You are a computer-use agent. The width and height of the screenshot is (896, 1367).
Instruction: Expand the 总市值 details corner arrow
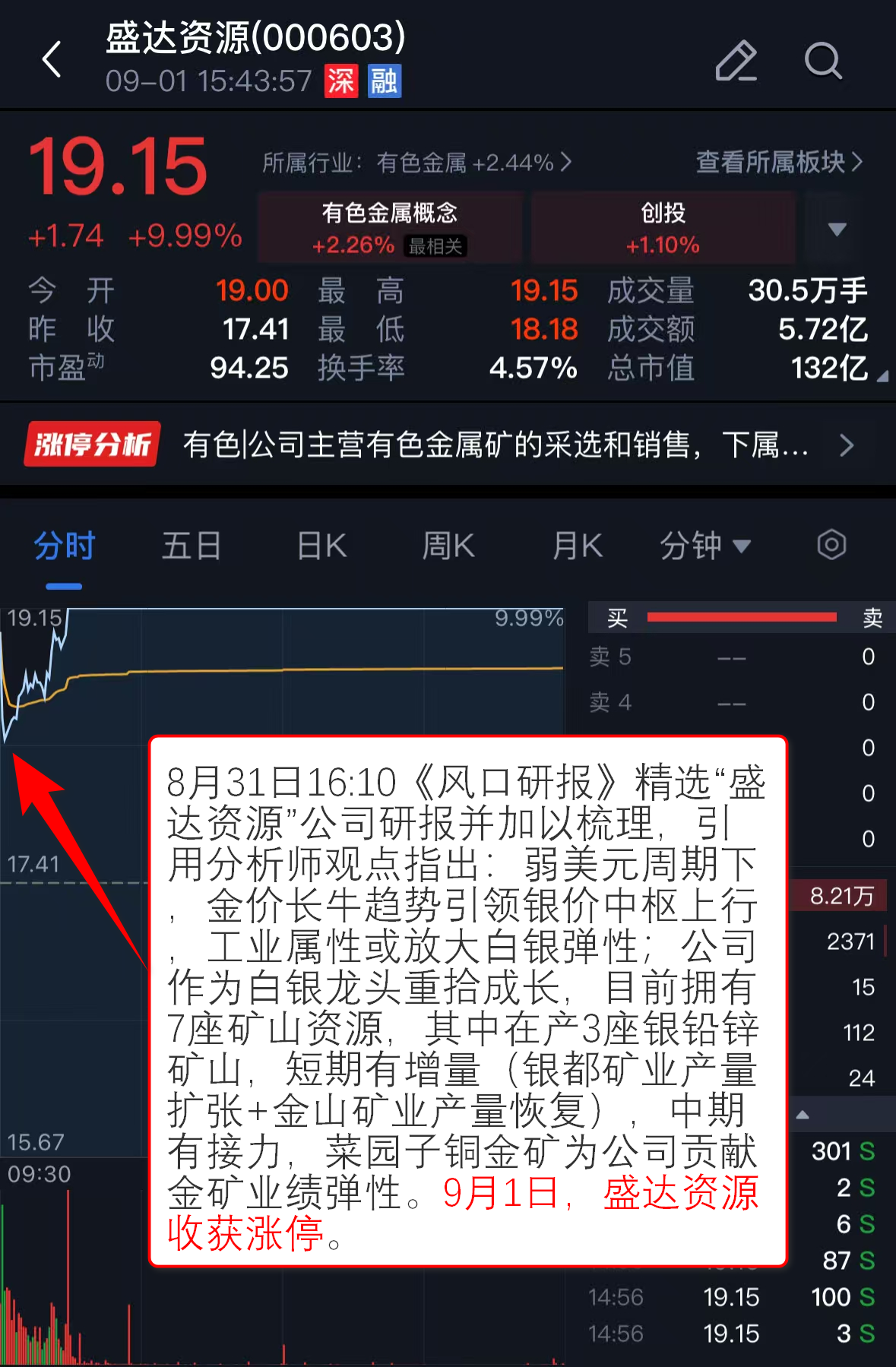(882, 376)
